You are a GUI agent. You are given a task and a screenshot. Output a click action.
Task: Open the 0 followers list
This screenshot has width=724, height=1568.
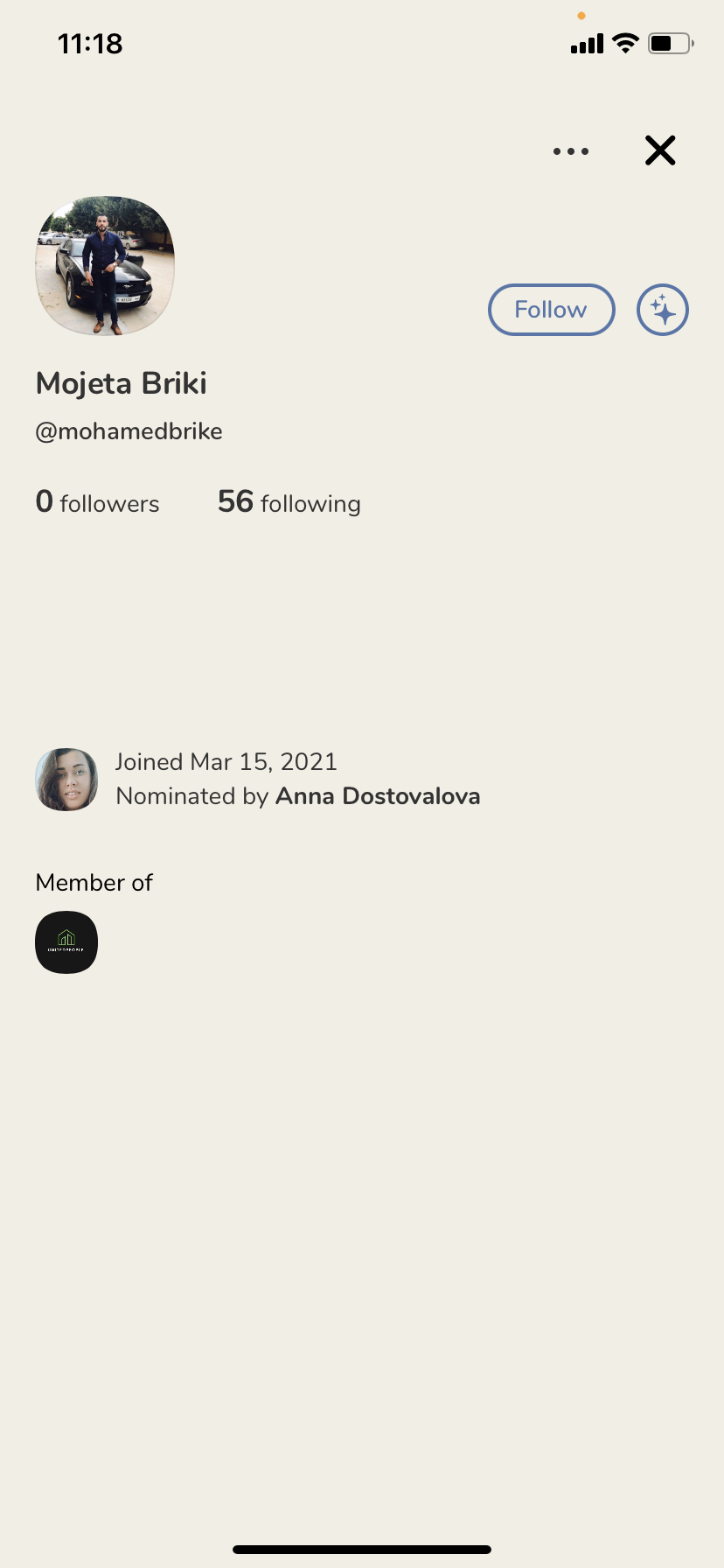tap(97, 502)
